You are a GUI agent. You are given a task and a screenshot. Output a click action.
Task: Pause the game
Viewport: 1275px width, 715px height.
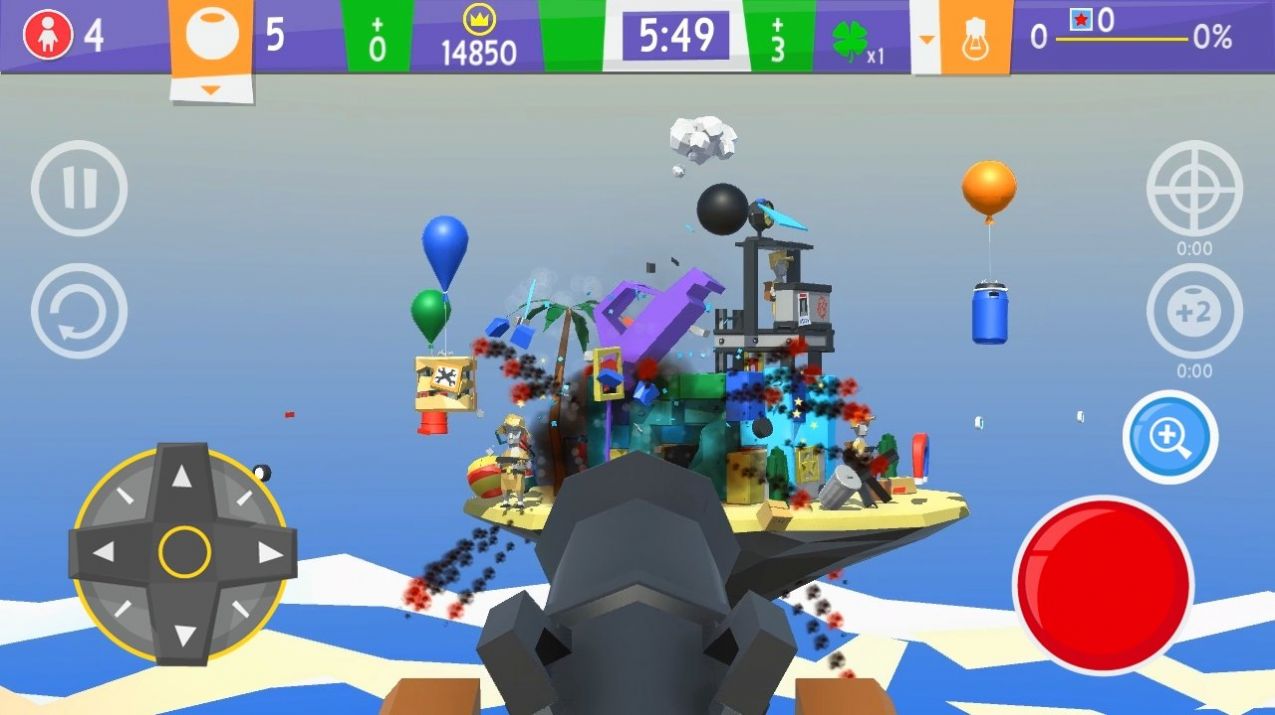(79, 188)
